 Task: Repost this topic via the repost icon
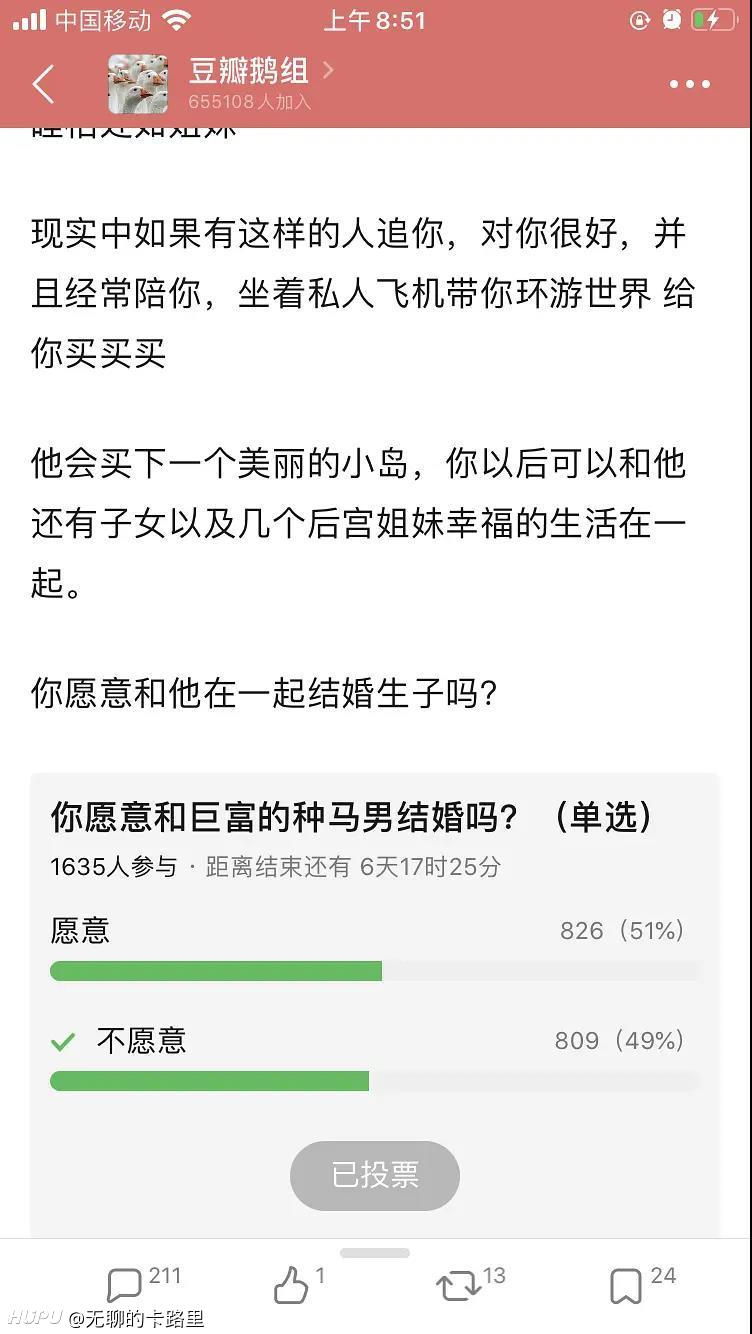click(x=471, y=1283)
